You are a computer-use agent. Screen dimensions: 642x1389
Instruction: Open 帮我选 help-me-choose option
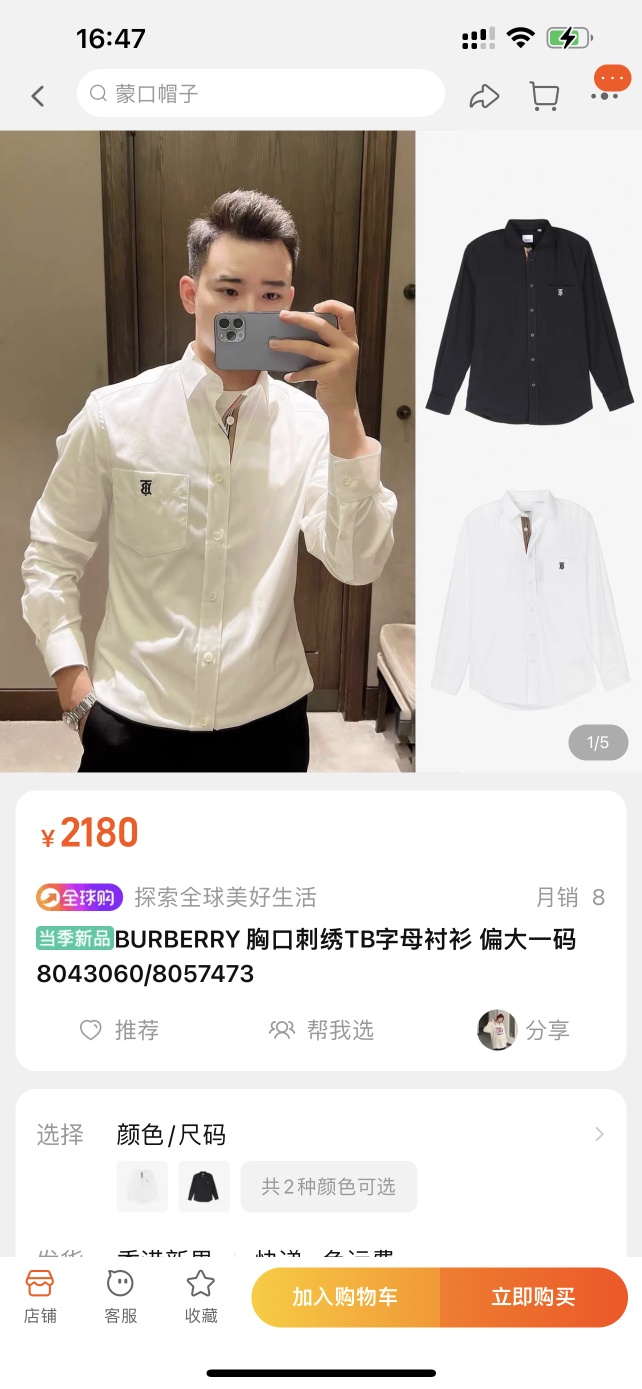click(321, 1030)
